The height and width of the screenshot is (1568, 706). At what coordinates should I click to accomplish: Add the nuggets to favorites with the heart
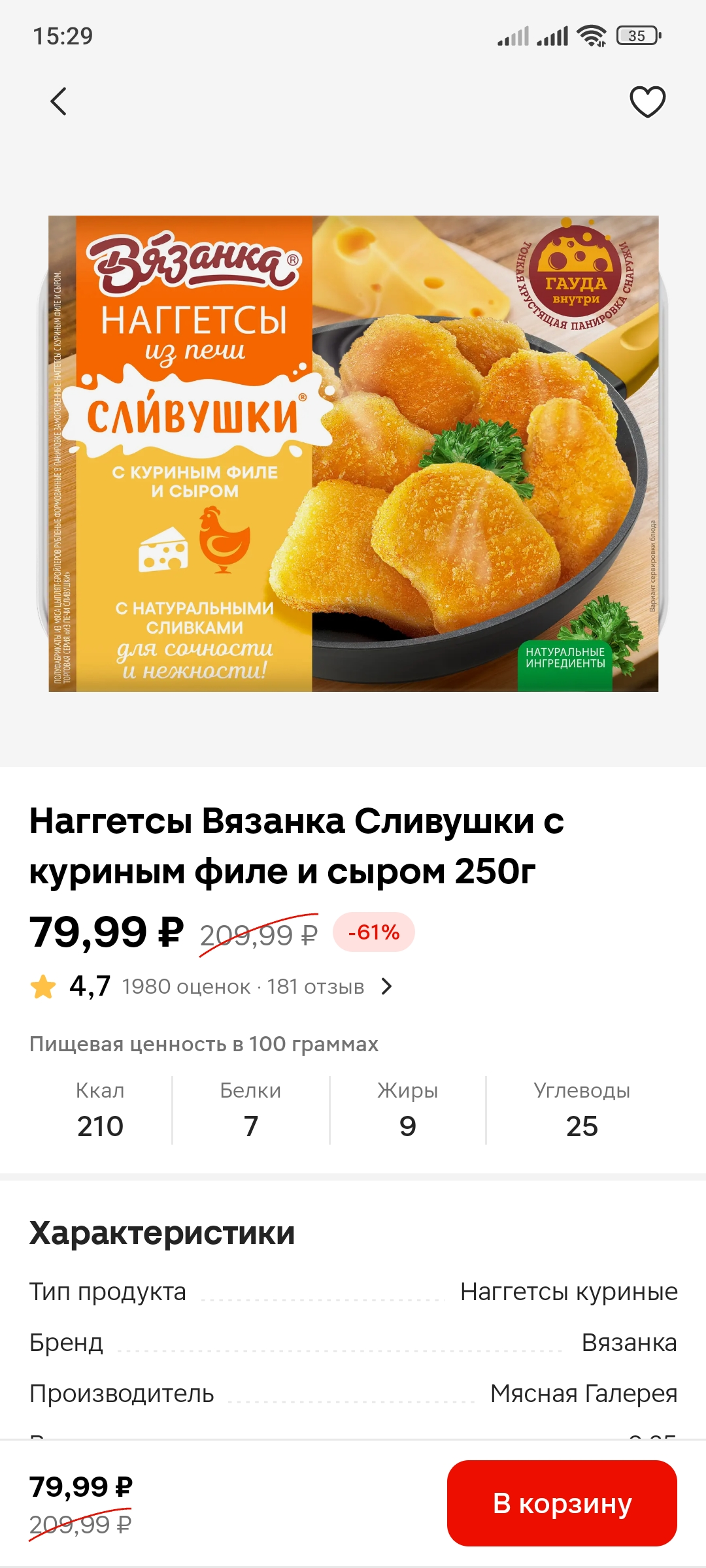pos(647,102)
